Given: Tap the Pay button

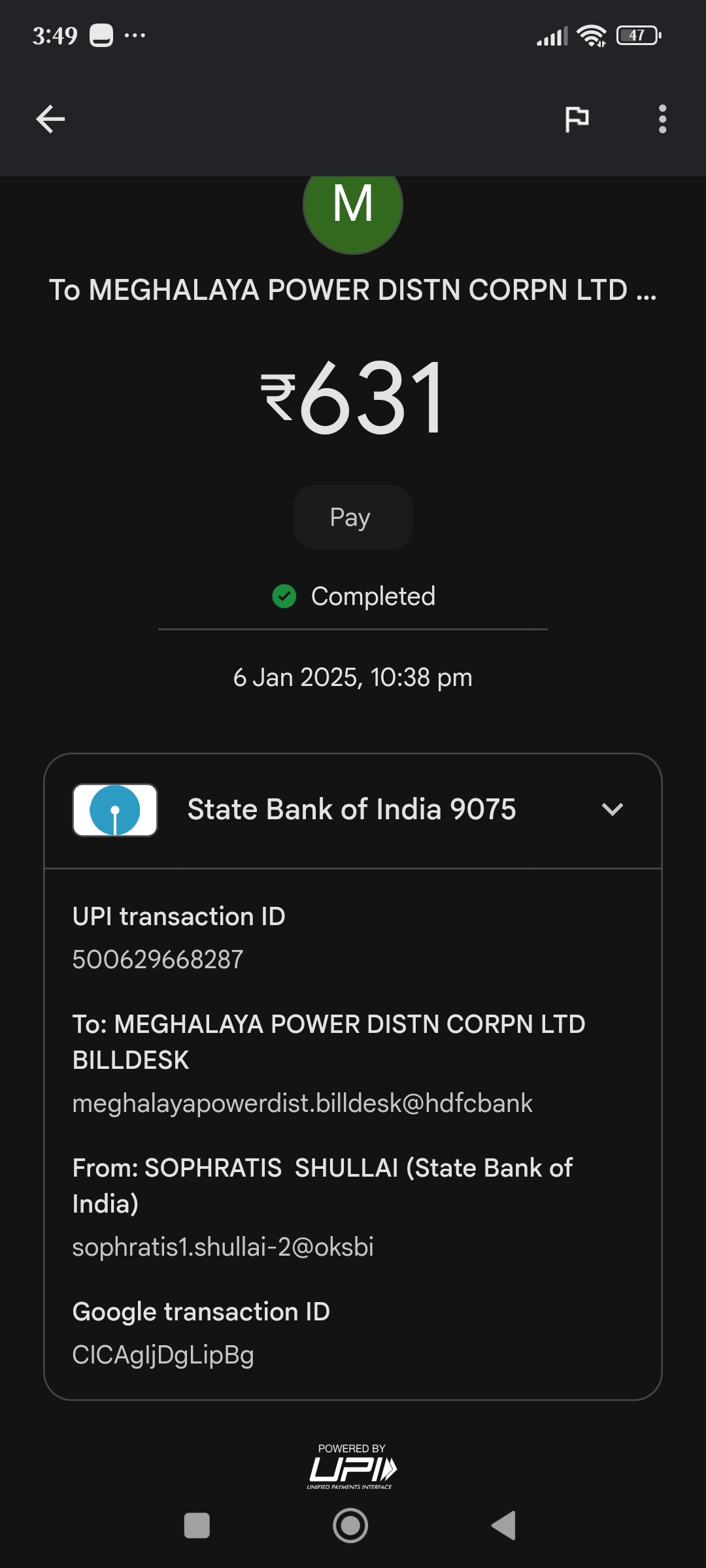Looking at the screenshot, I should [x=352, y=517].
